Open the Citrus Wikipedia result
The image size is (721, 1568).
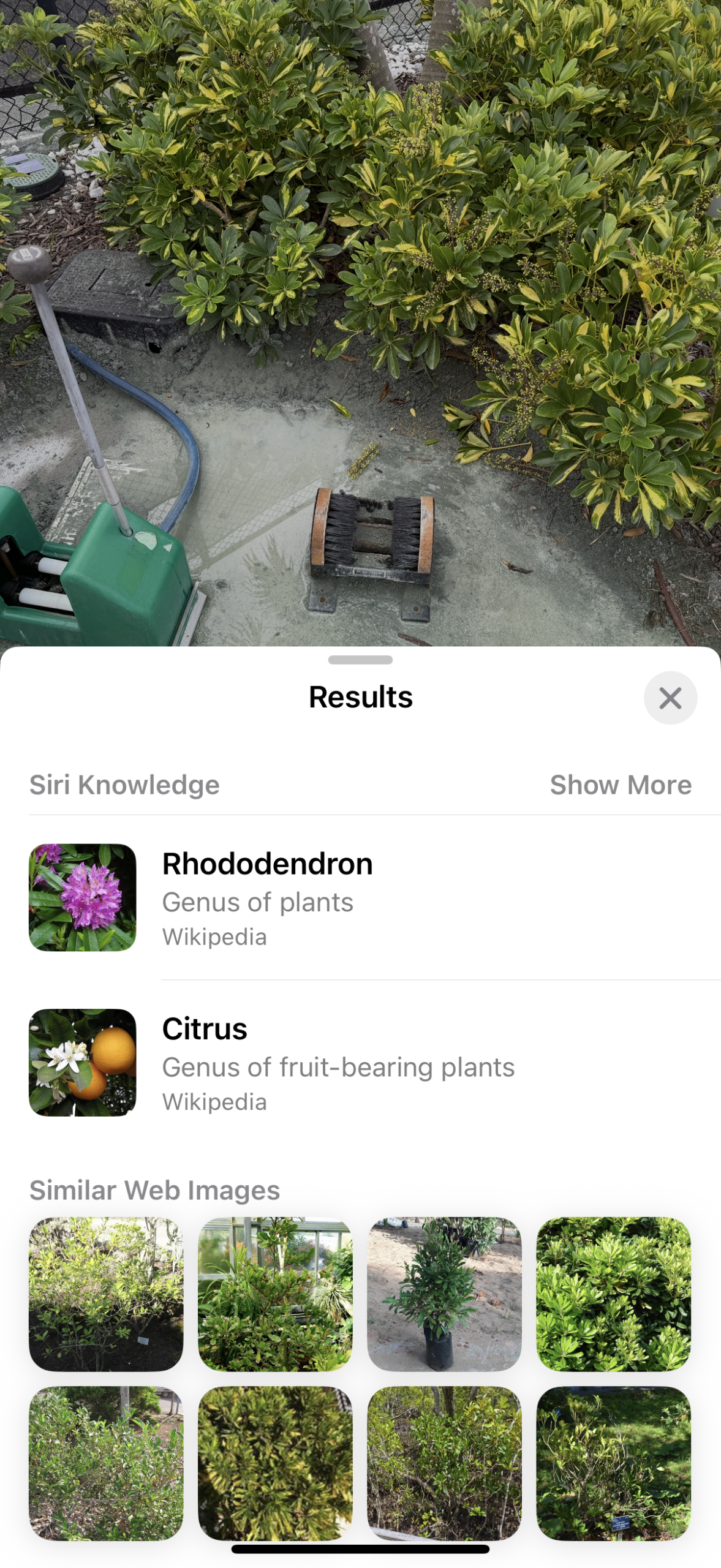pyautogui.click(x=338, y=1062)
